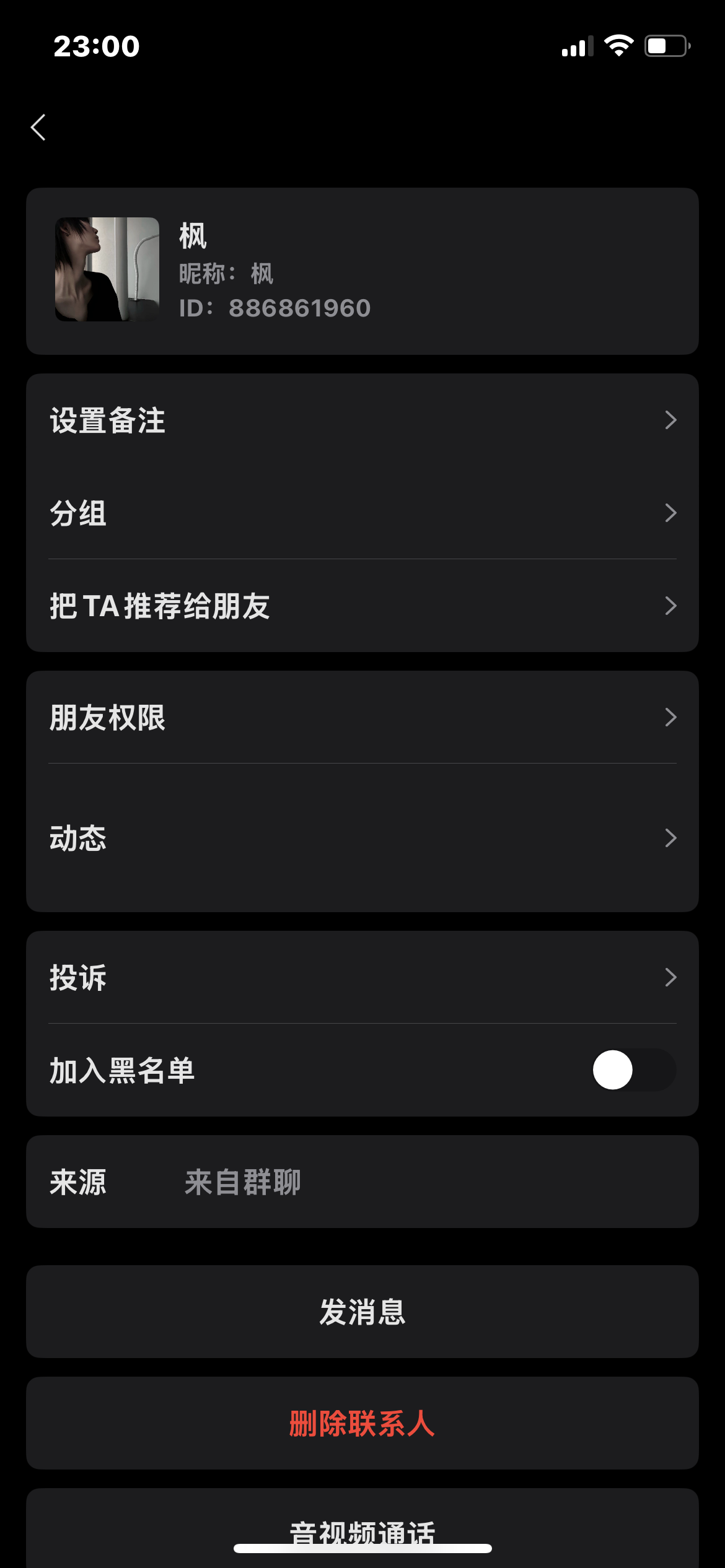Start 音视频通话 with 枫
This screenshot has width=725, height=1568.
(x=362, y=1528)
